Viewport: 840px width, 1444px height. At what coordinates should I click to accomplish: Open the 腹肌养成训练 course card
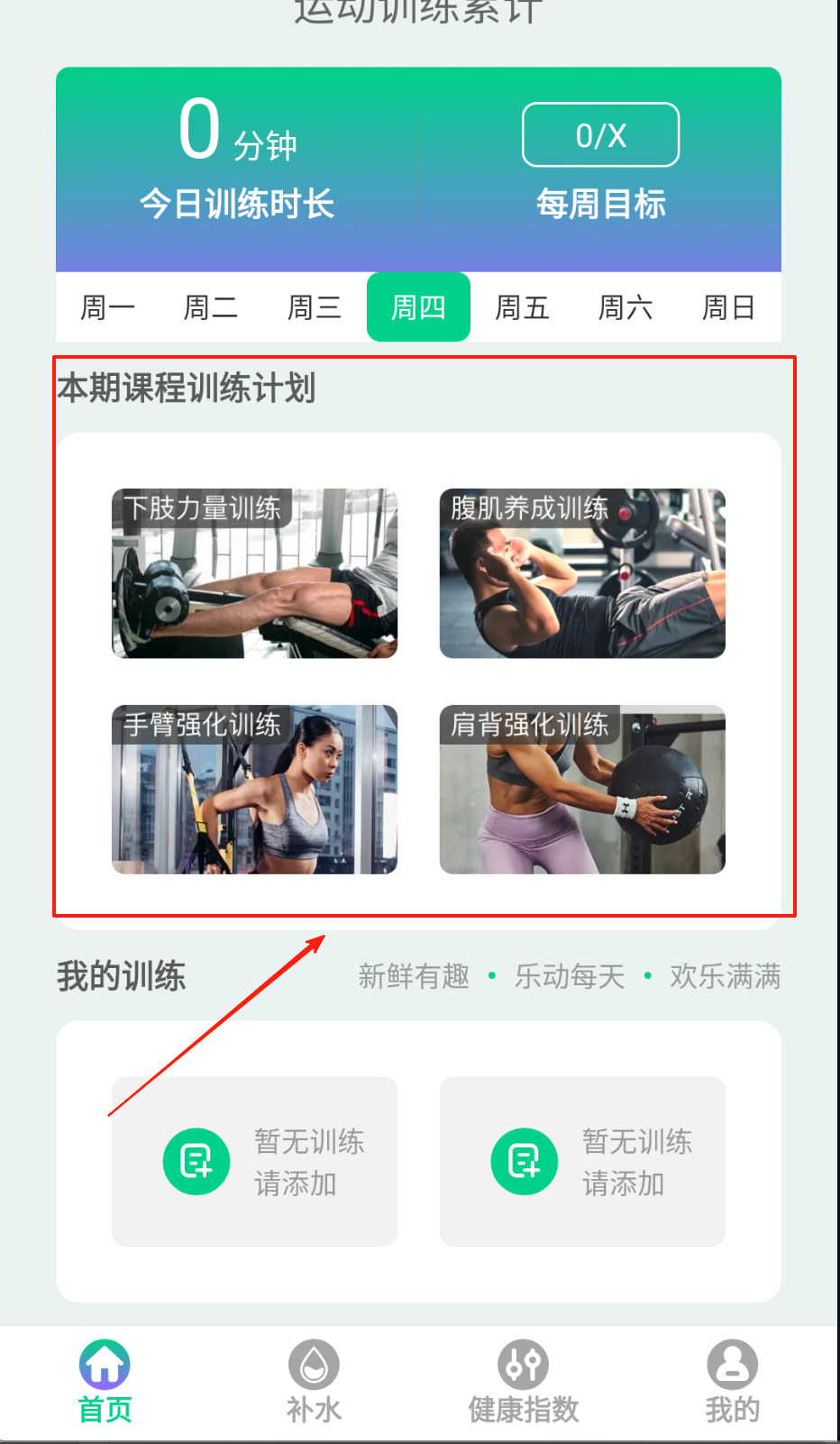click(582, 573)
